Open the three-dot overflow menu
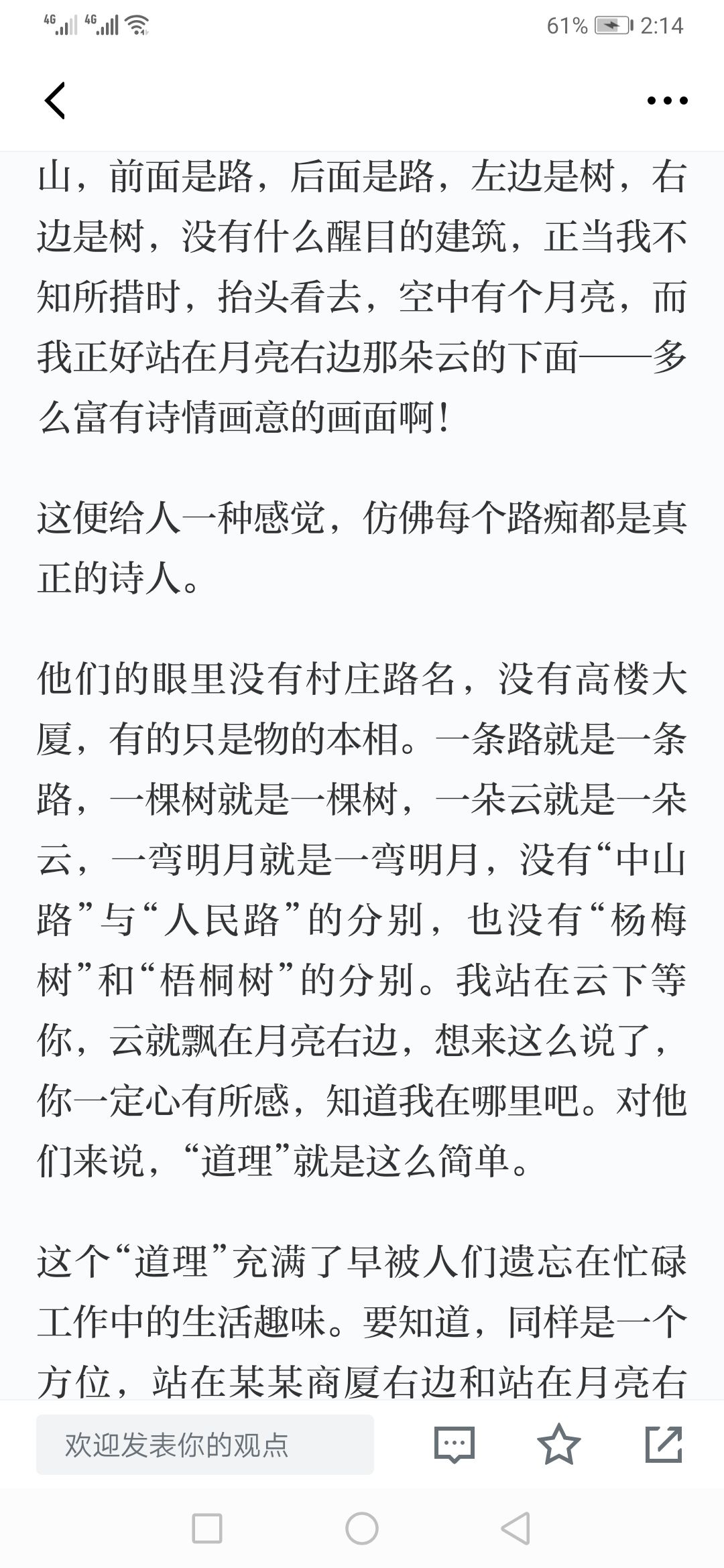The width and height of the screenshot is (724, 1568). pyautogui.click(x=667, y=101)
